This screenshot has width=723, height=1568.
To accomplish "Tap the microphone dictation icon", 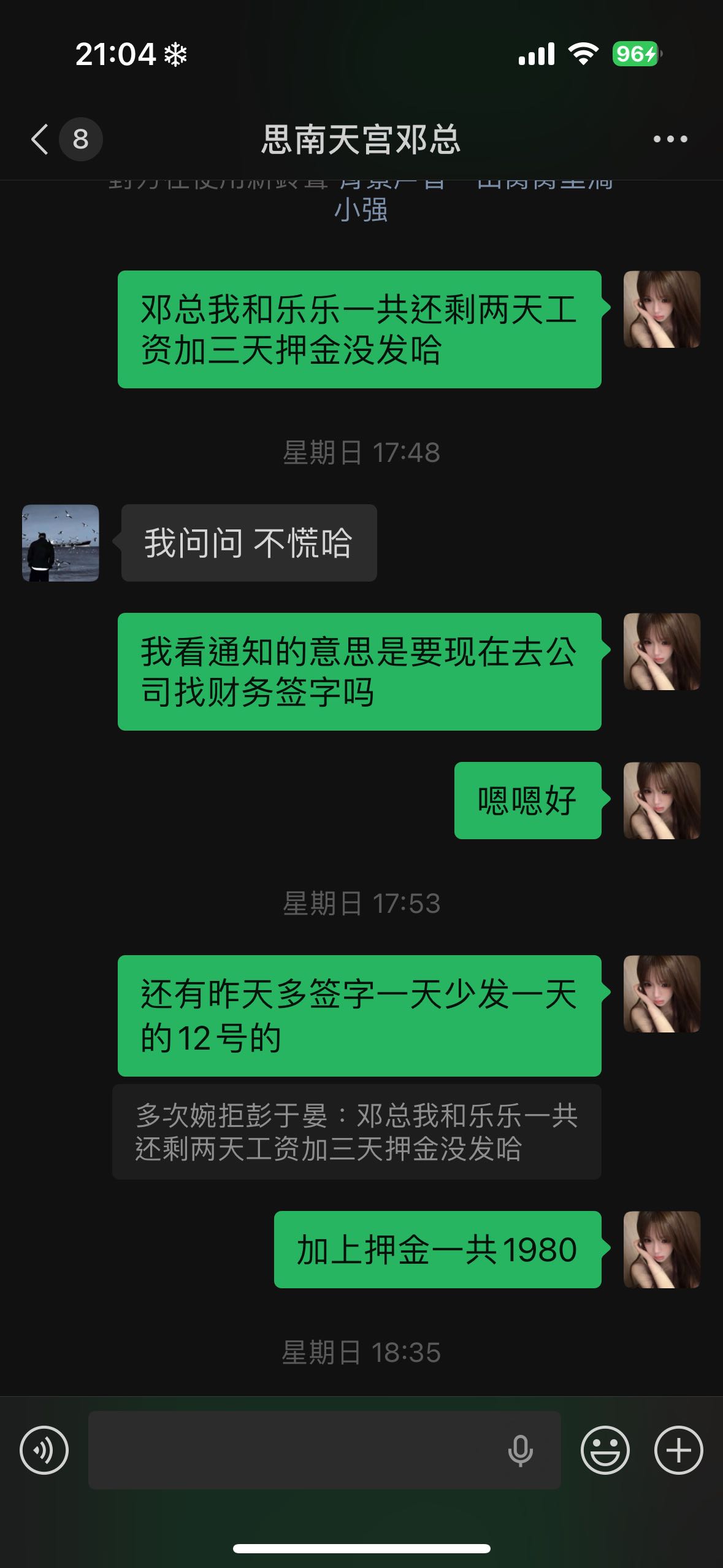I will pyautogui.click(x=520, y=1450).
